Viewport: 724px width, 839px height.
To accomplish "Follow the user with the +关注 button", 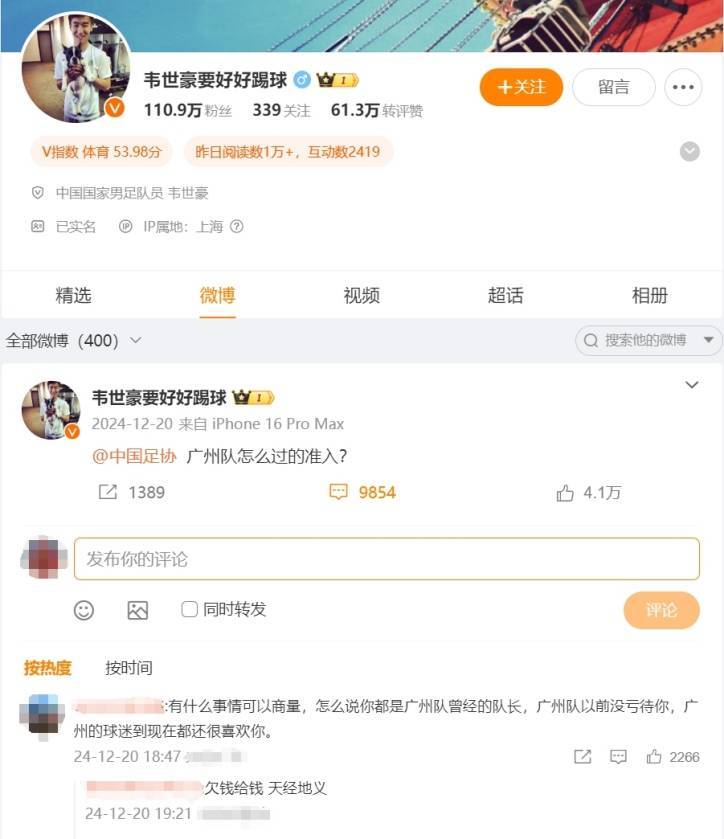I will coord(520,87).
